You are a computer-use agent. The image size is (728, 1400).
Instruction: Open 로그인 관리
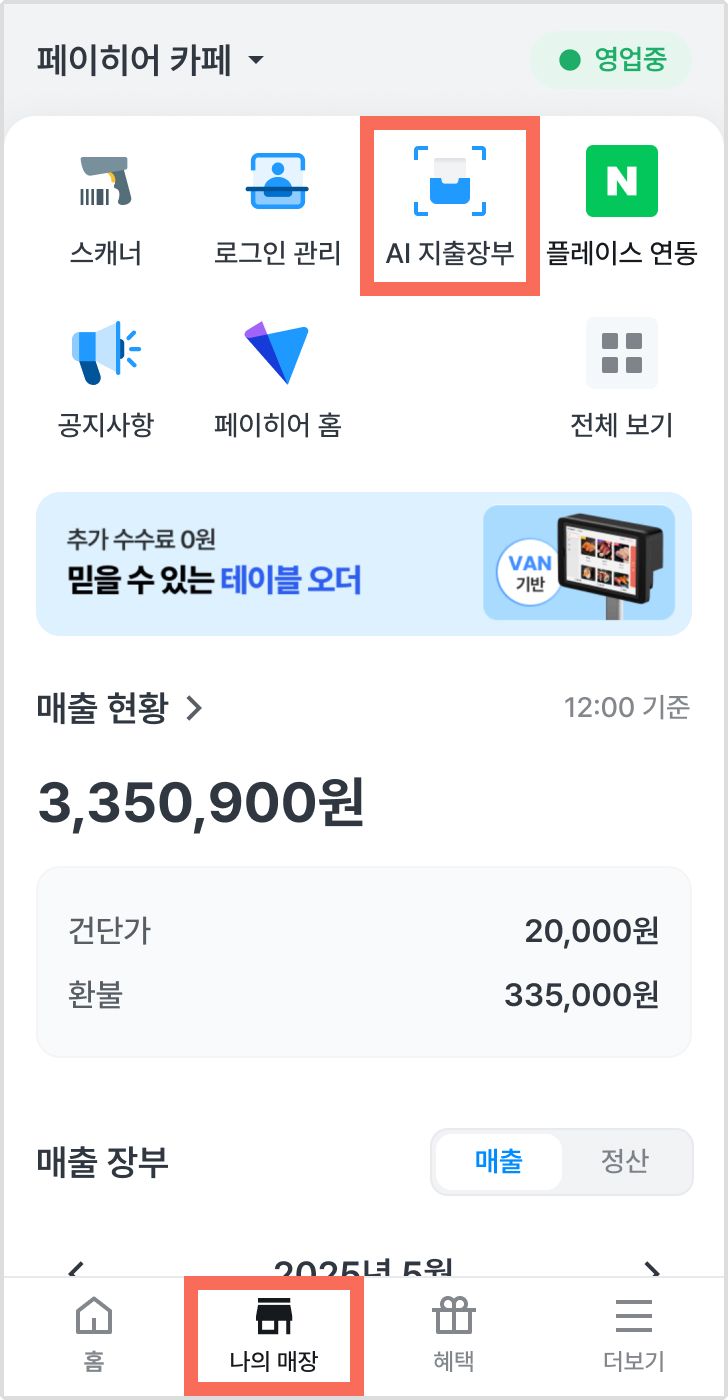(x=277, y=207)
